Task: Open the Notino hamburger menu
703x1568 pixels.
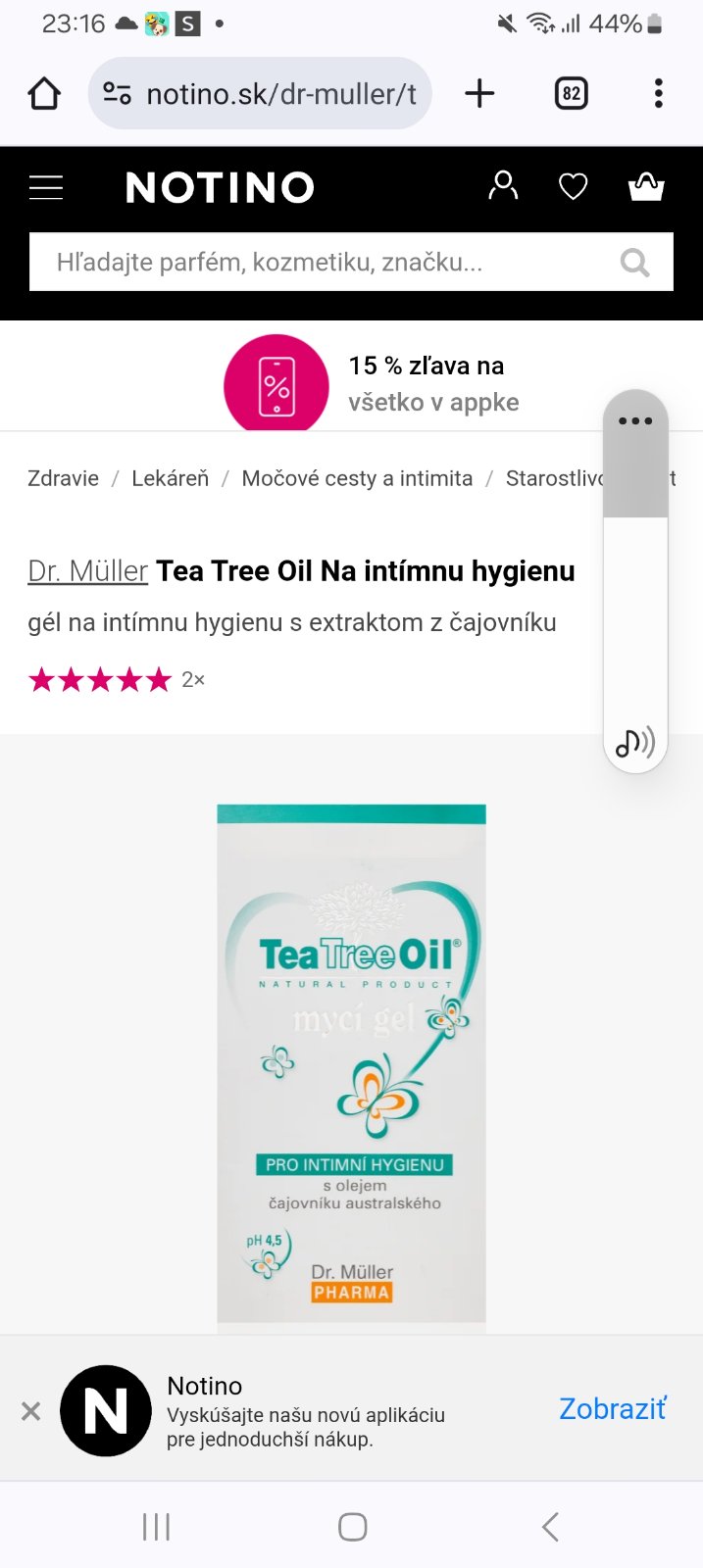Action: click(46, 187)
